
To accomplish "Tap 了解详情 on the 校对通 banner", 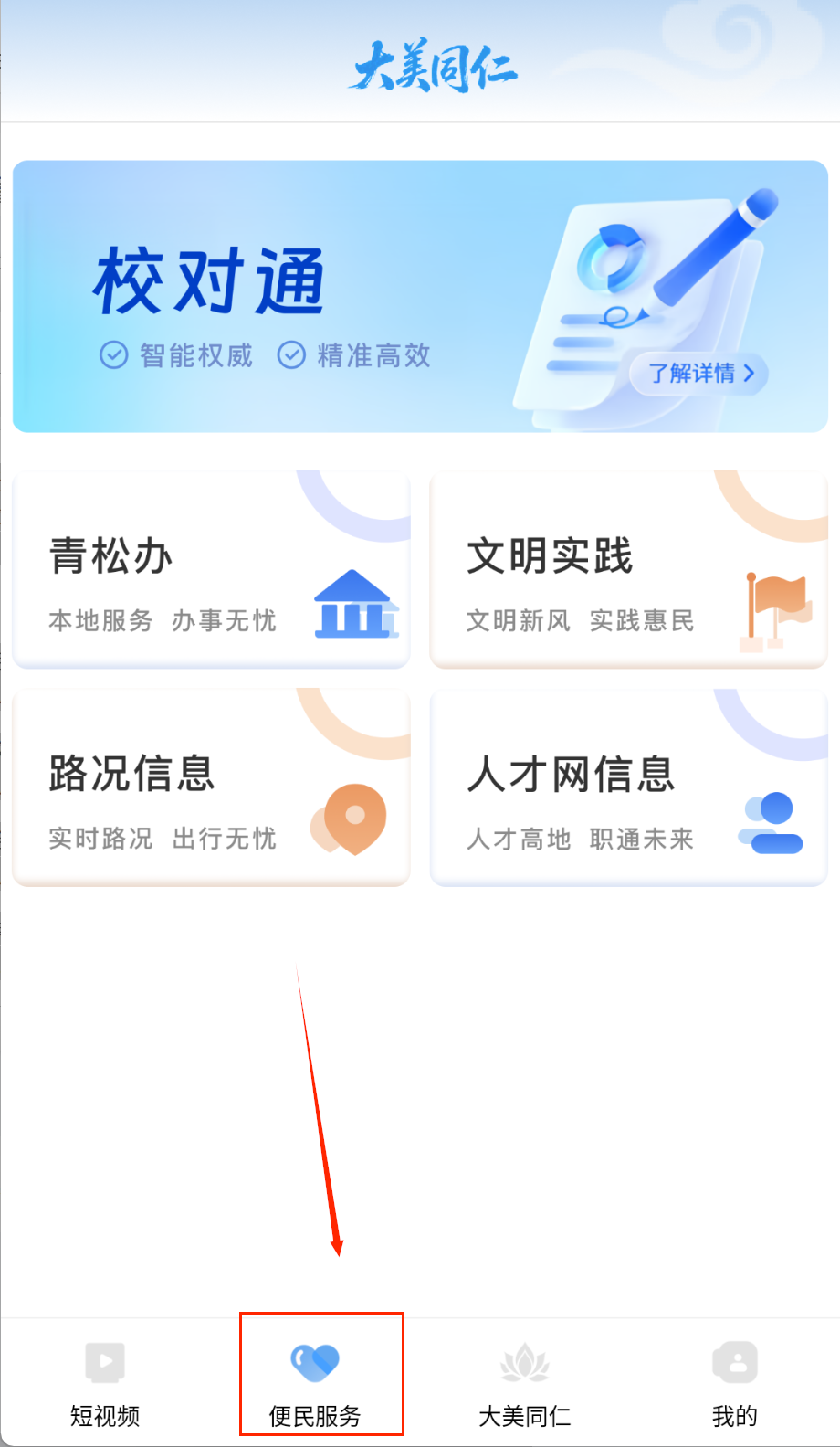I will [x=700, y=374].
